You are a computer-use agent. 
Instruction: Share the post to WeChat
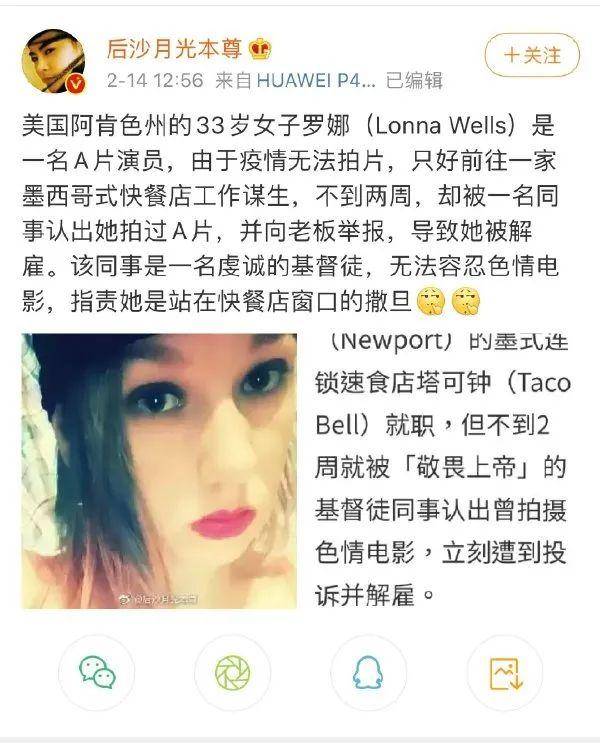click(96, 673)
